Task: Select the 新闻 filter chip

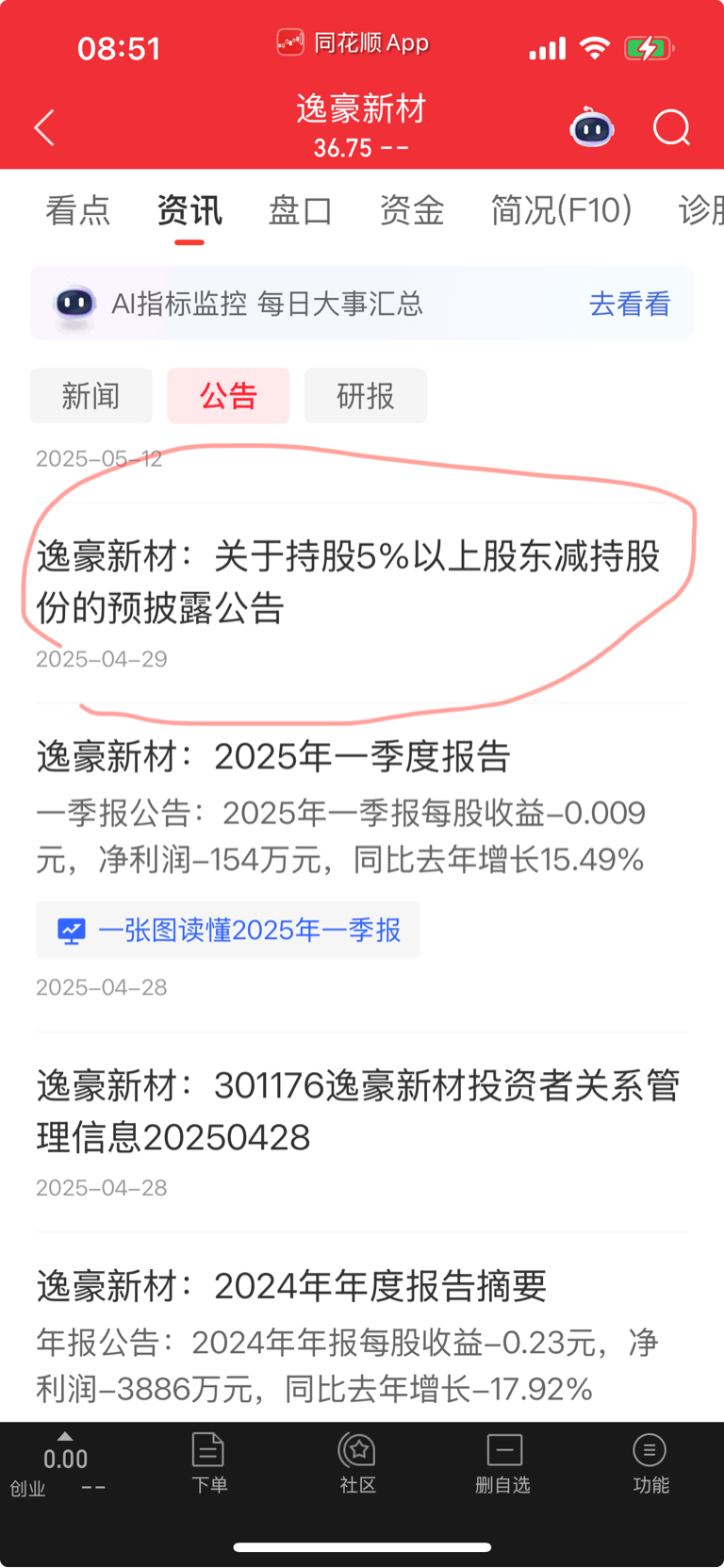Action: coord(91,396)
